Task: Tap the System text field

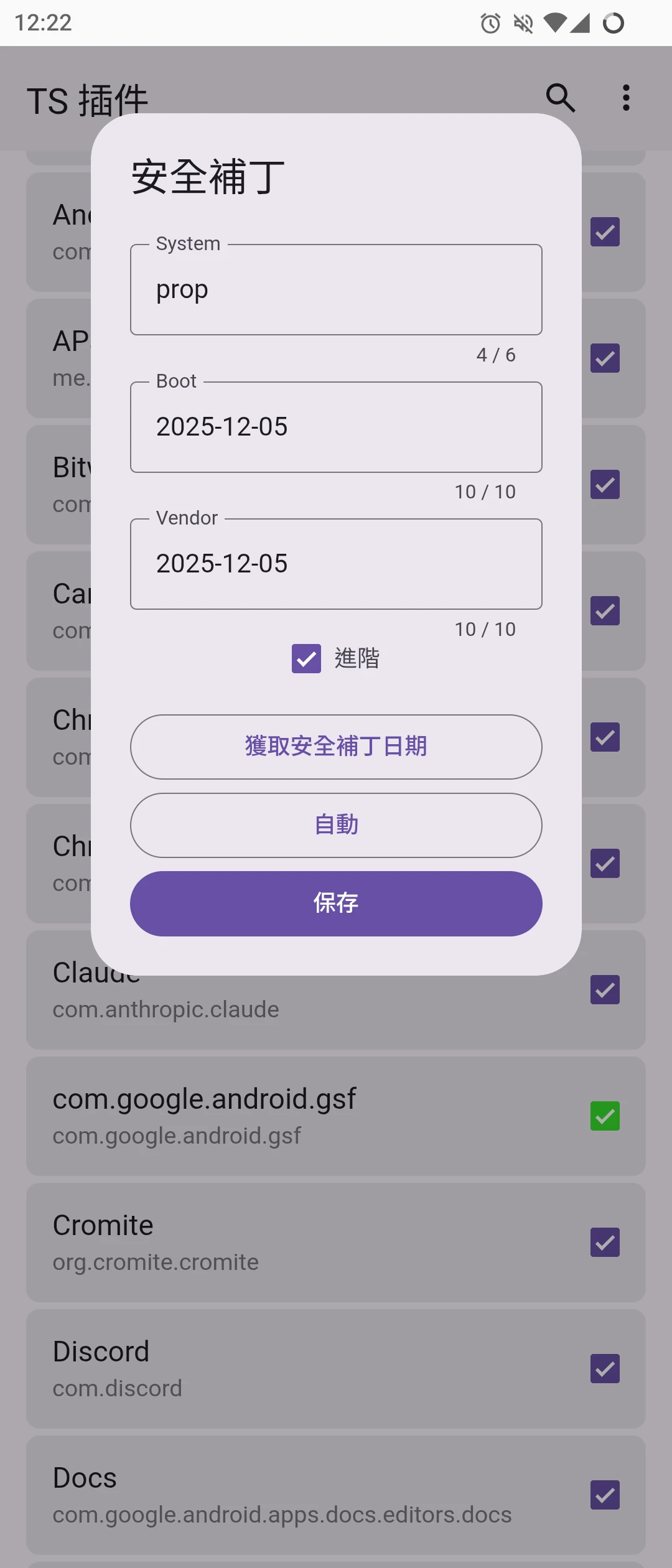Action: click(336, 290)
